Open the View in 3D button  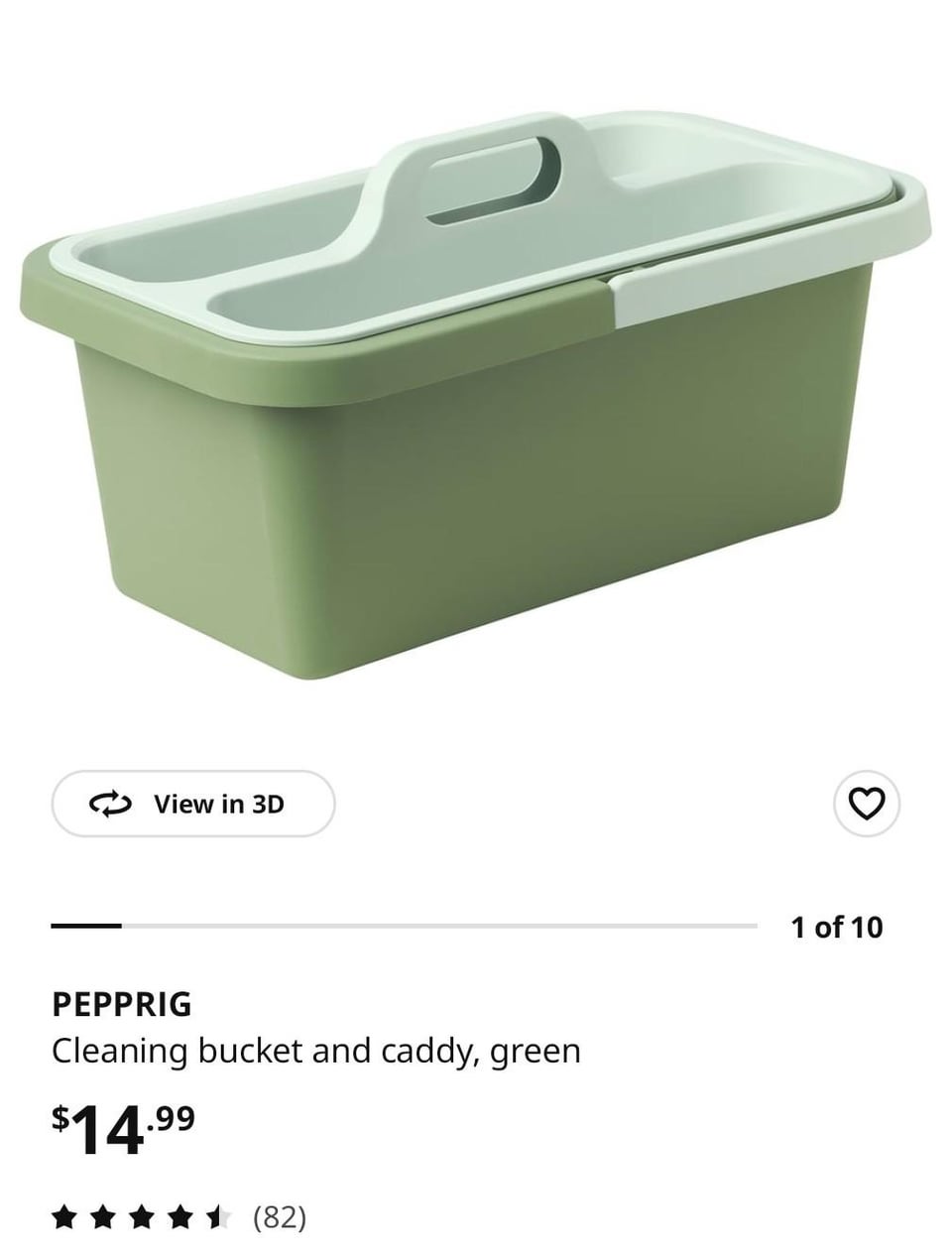coord(193,804)
